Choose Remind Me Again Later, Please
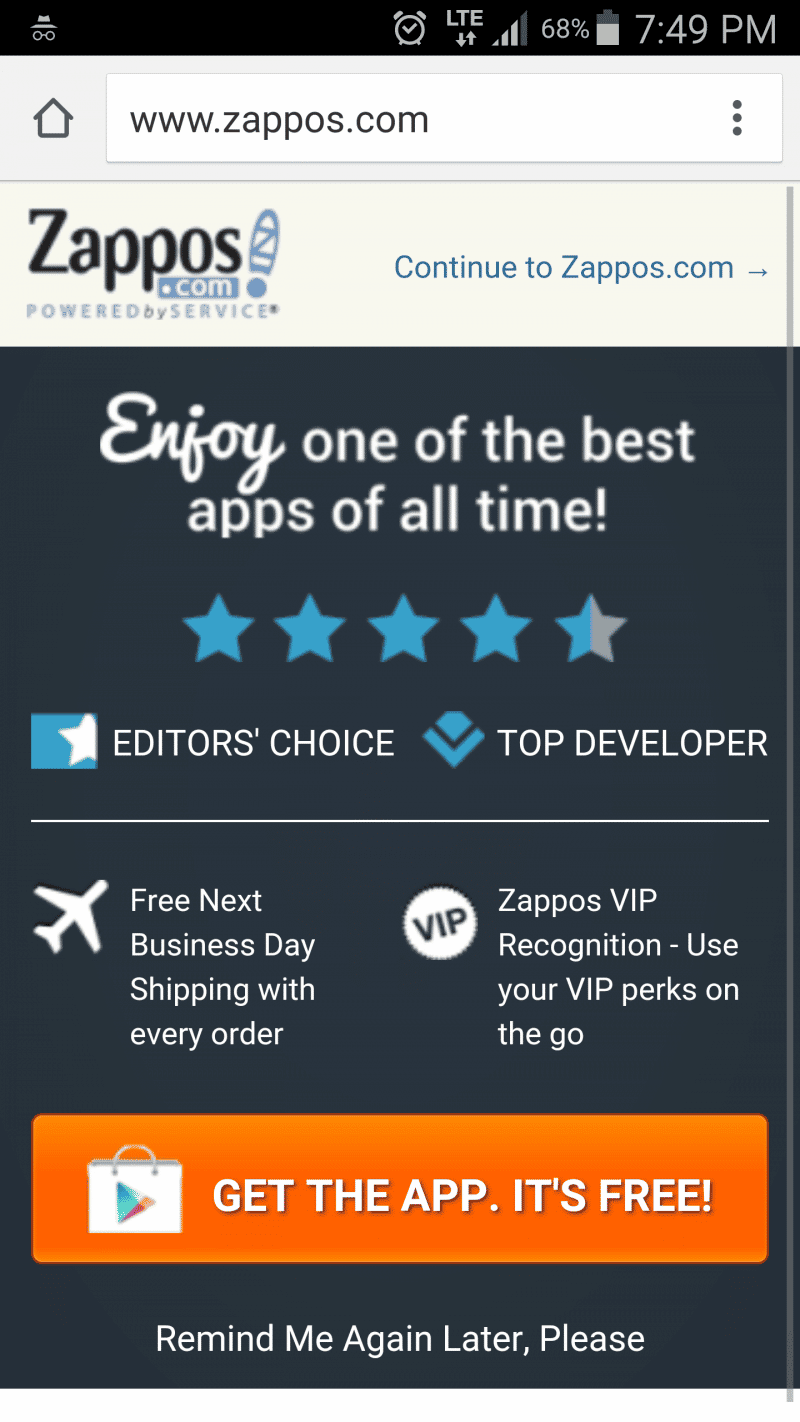Image resolution: width=800 pixels, height=1422 pixels. [400, 1338]
